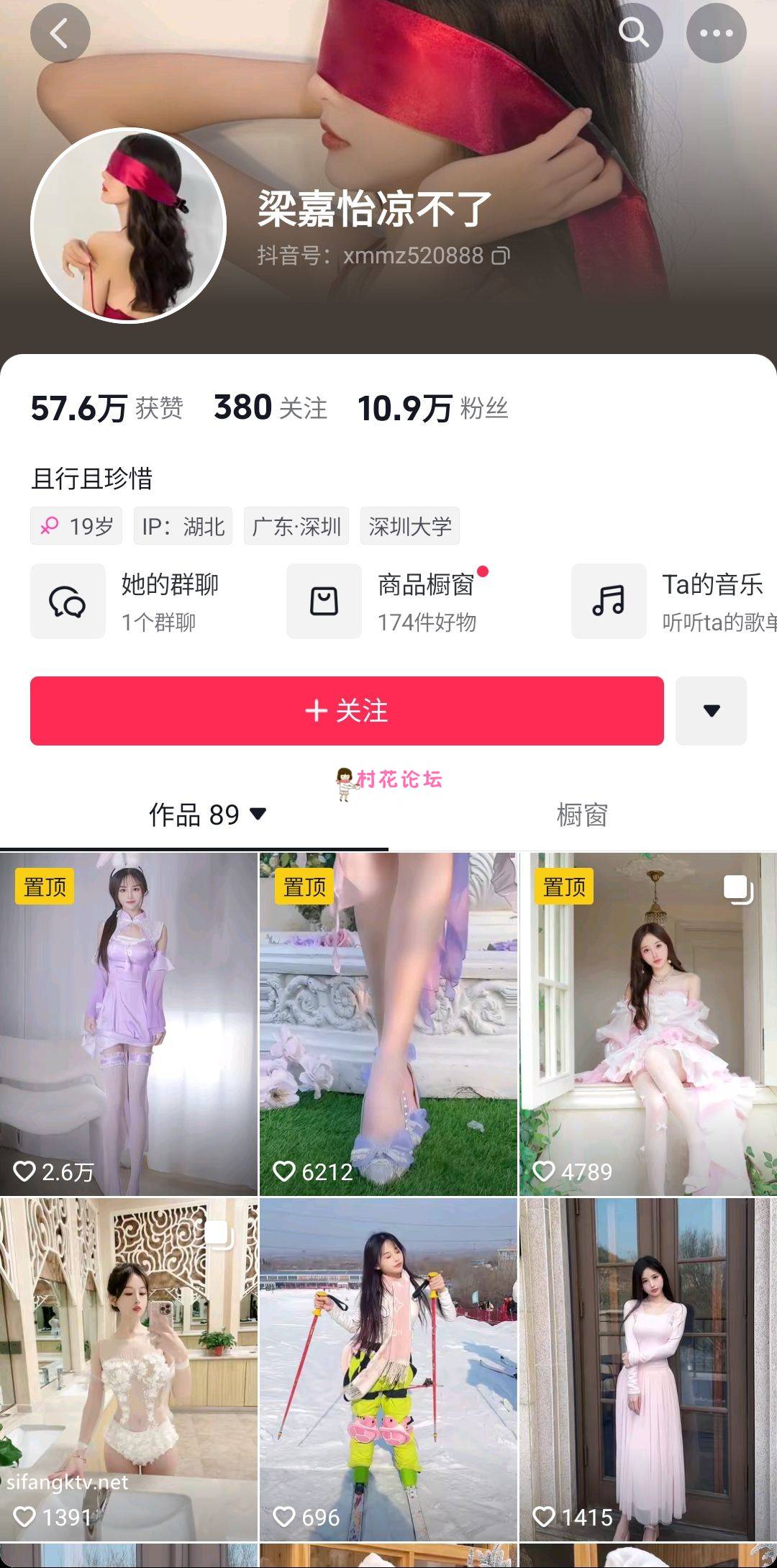The width and height of the screenshot is (777, 1568).
Task: Open pinned post with 4789 likes
Action: [x=647, y=1023]
